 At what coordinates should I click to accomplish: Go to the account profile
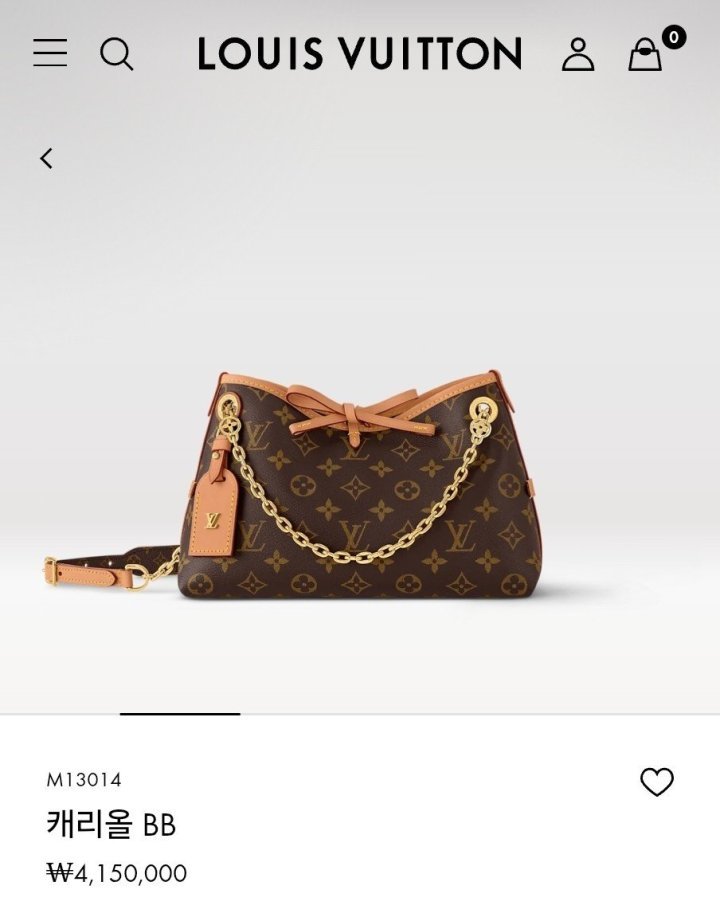578,54
